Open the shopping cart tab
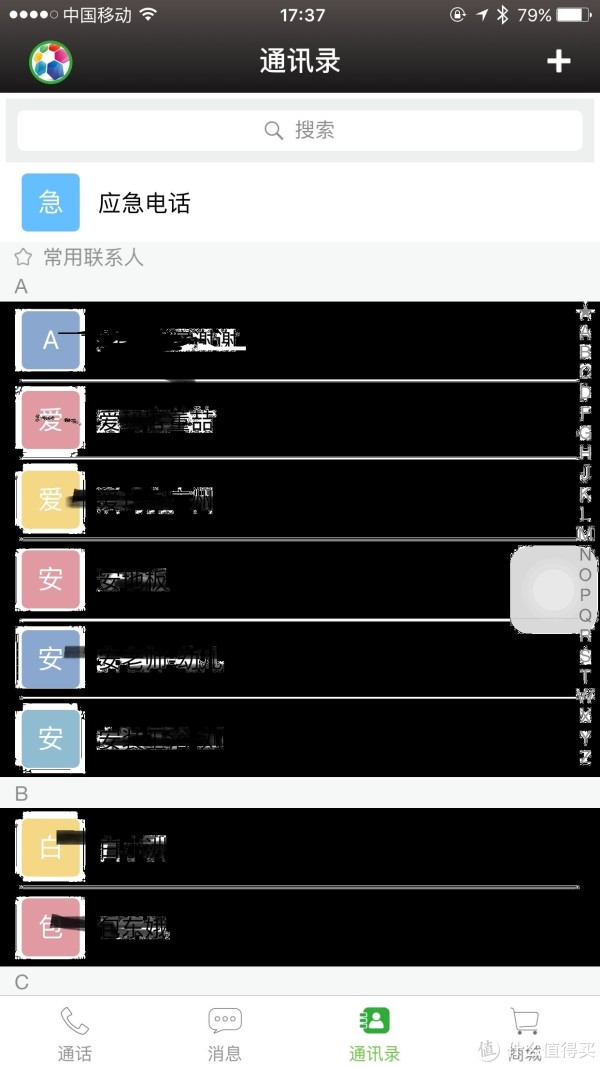 [524, 1032]
